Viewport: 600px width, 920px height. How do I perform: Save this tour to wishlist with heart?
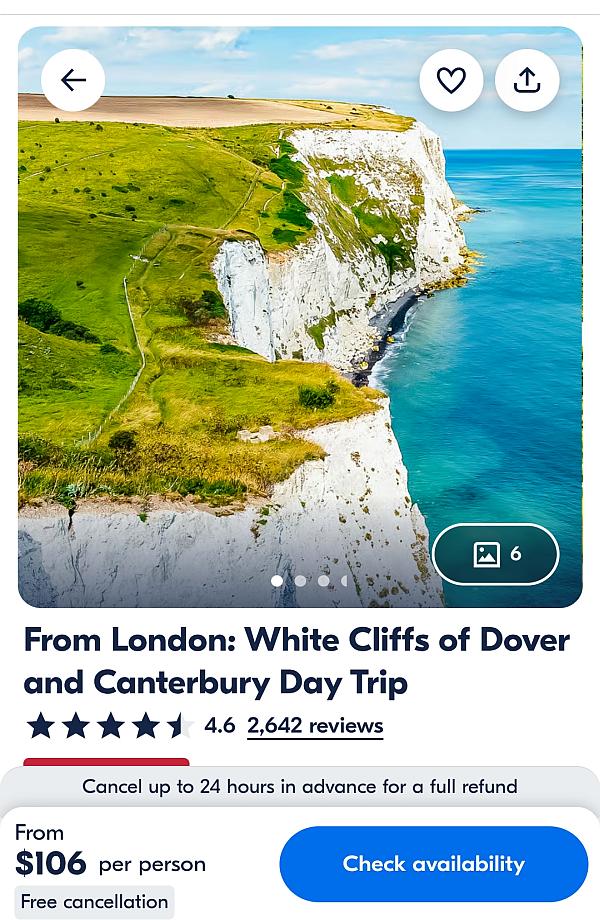click(451, 80)
